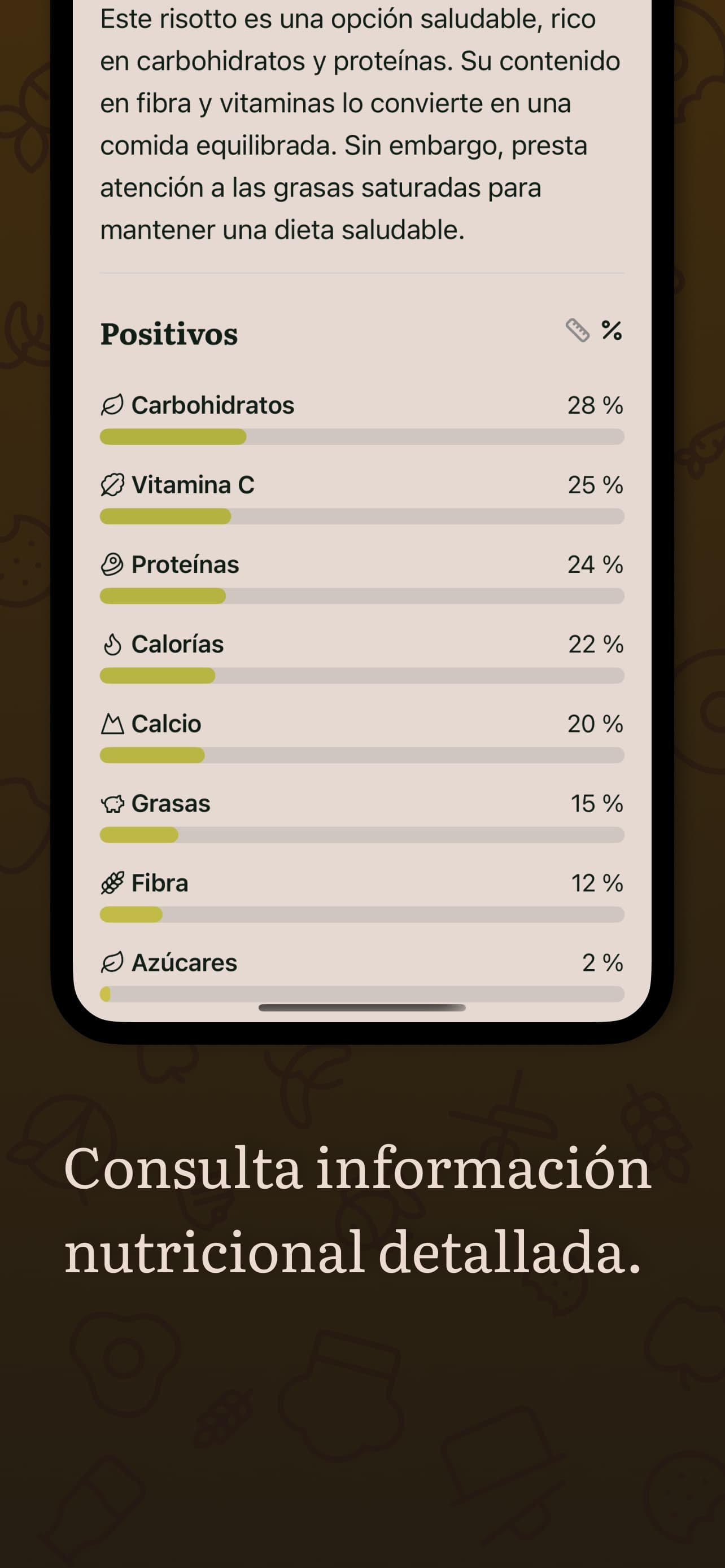
Task: Select the mountain icon beside Calcio
Action: click(112, 724)
